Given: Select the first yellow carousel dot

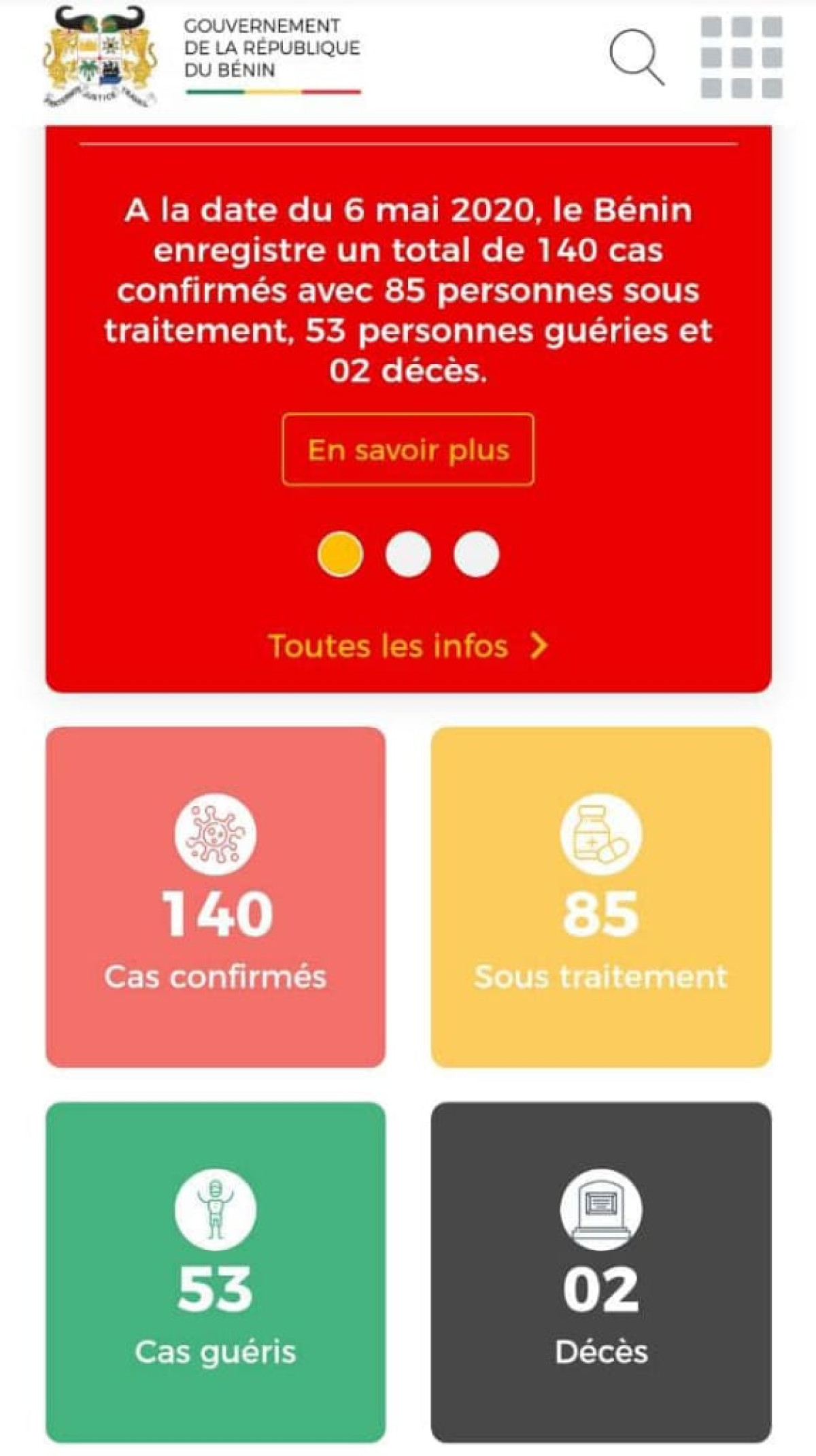Looking at the screenshot, I should point(340,555).
